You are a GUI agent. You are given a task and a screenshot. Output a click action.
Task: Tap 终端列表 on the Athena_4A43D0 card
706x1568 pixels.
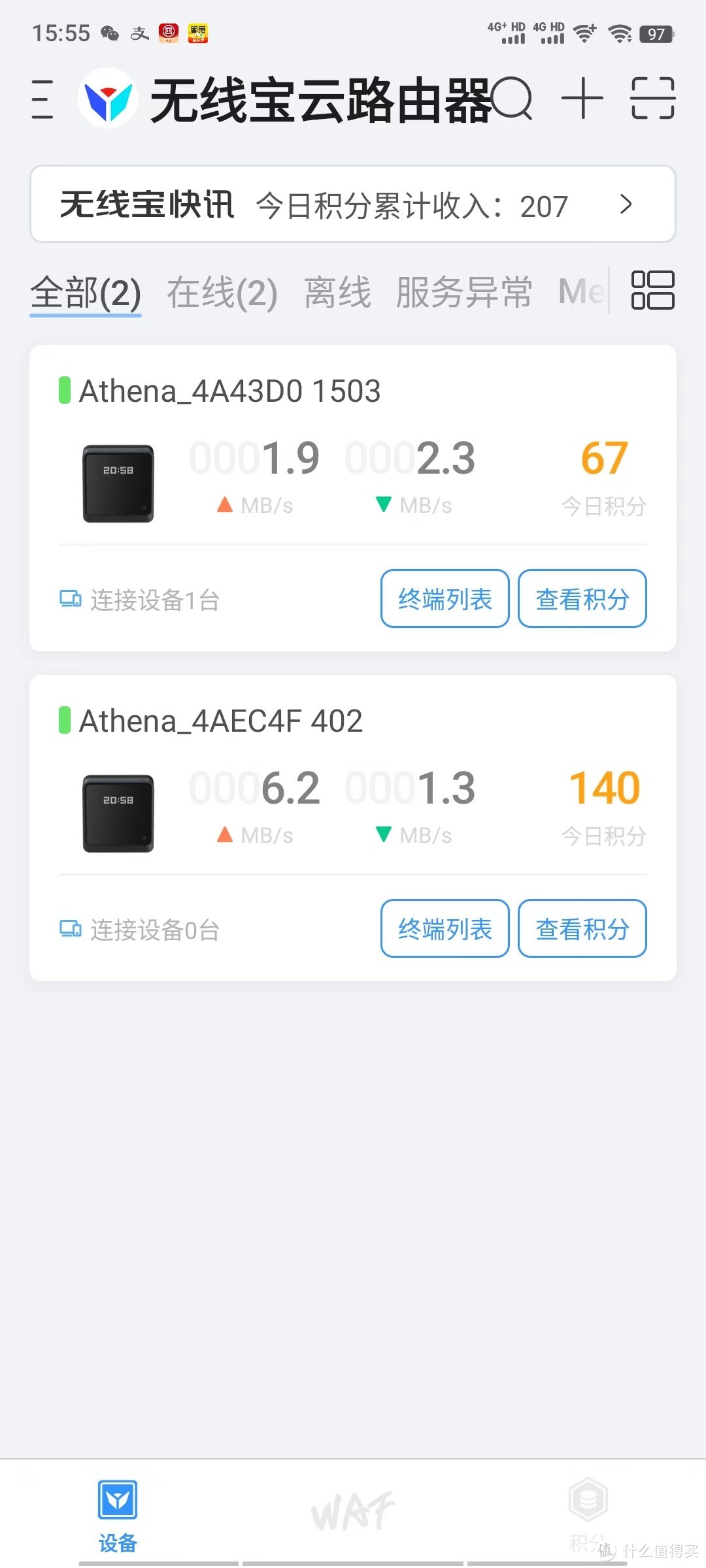click(x=445, y=599)
